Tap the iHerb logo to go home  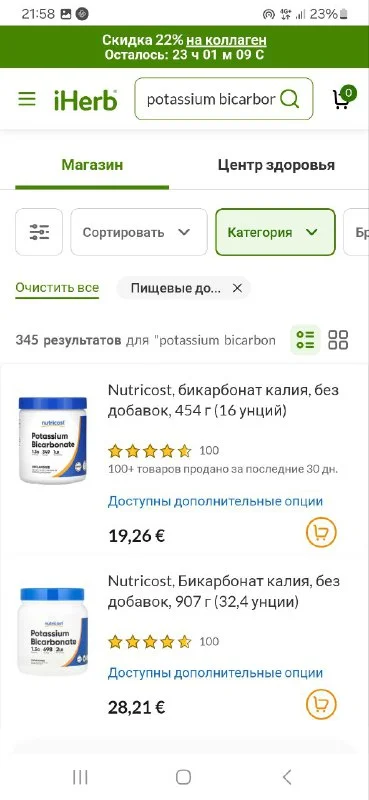click(86, 99)
